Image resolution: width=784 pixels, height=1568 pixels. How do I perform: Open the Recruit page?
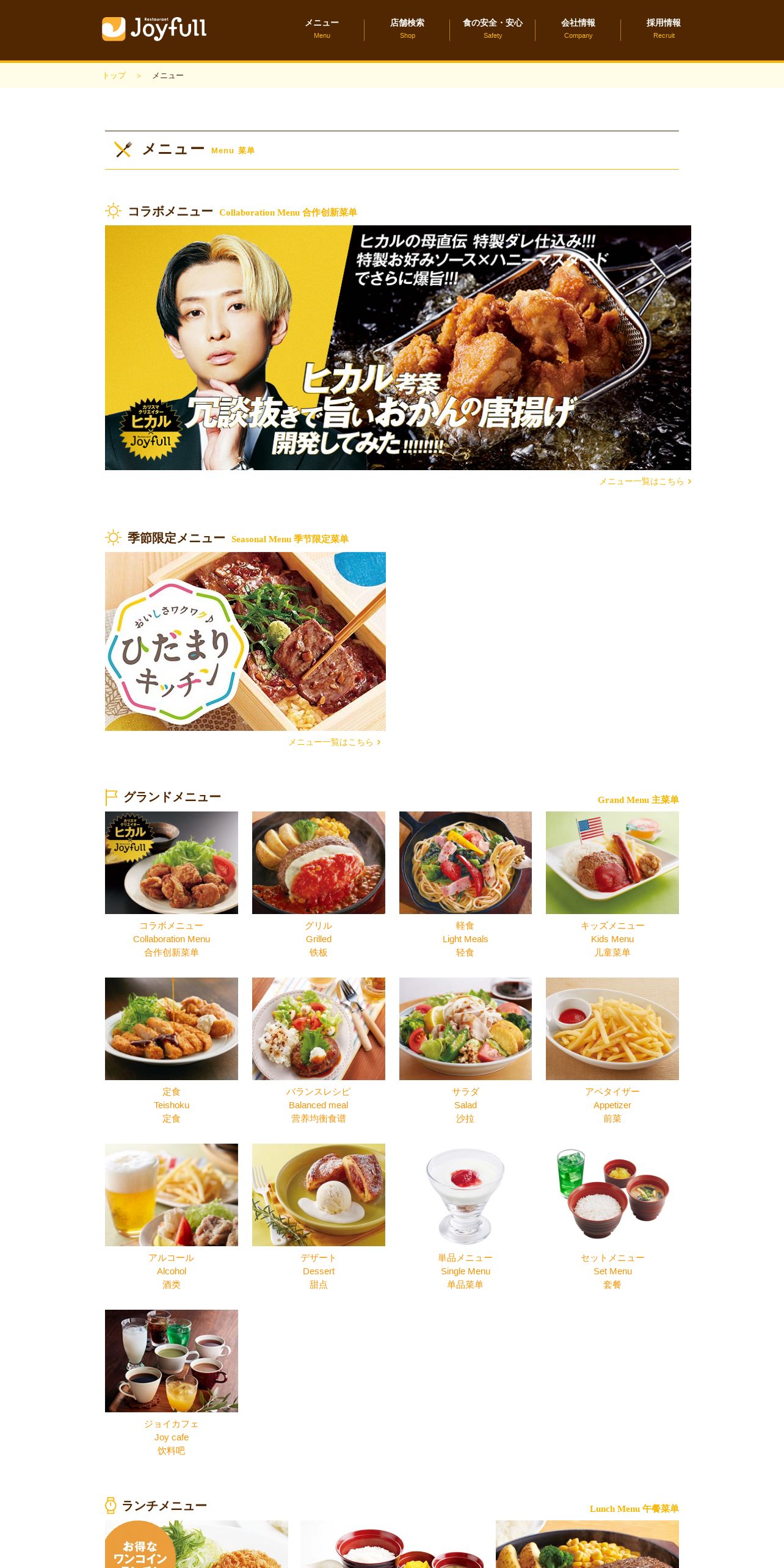click(x=664, y=29)
